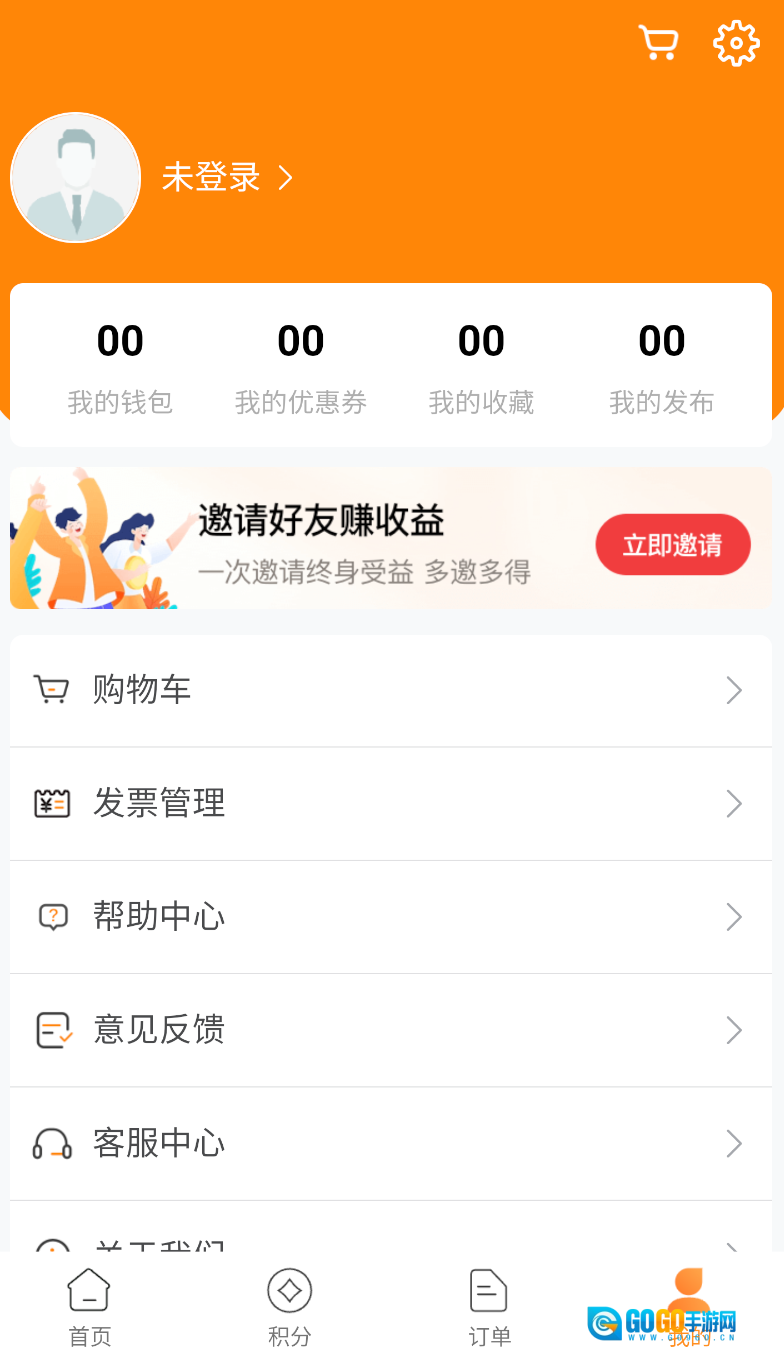
Task: Open the settings gear icon
Action: coord(736,43)
